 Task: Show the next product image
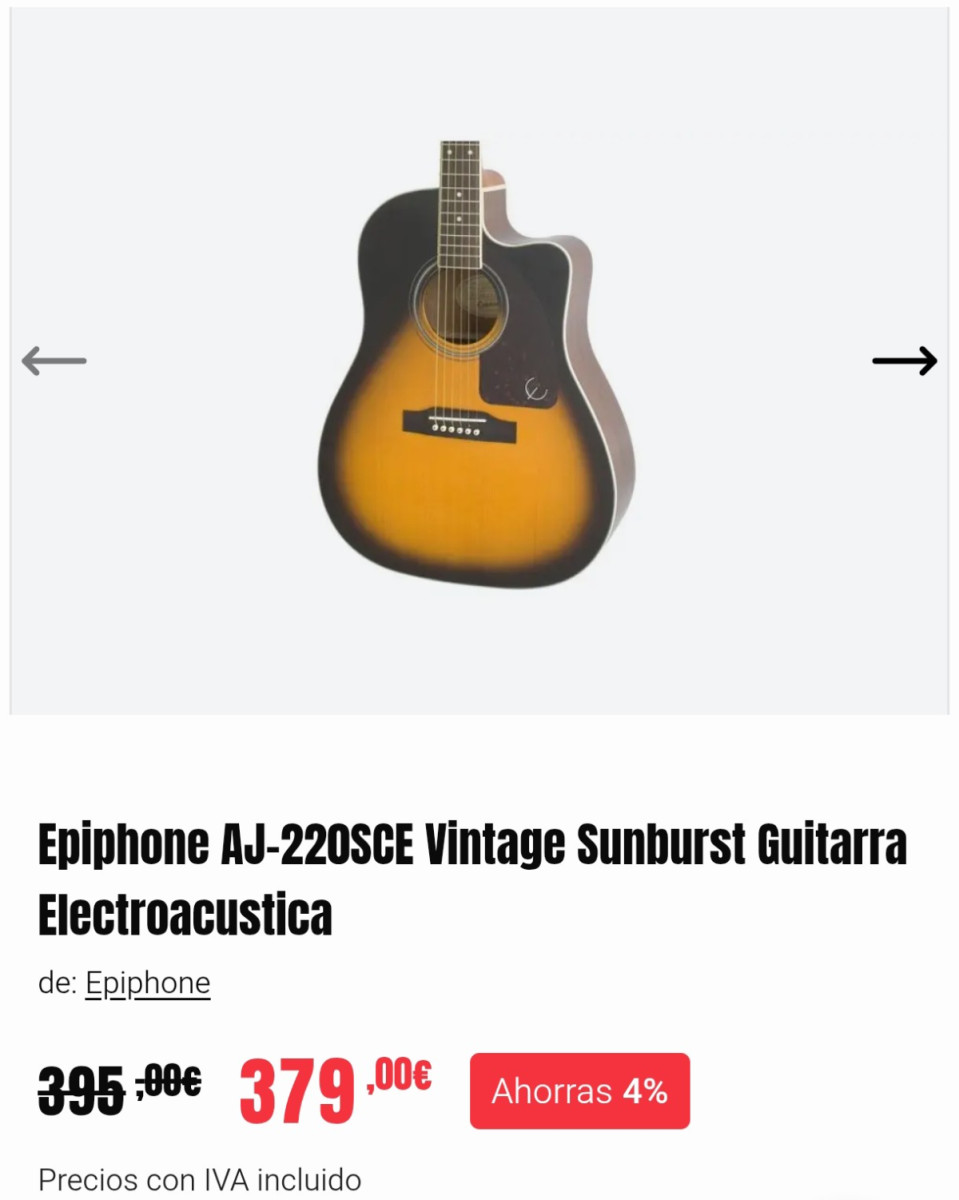coord(904,360)
